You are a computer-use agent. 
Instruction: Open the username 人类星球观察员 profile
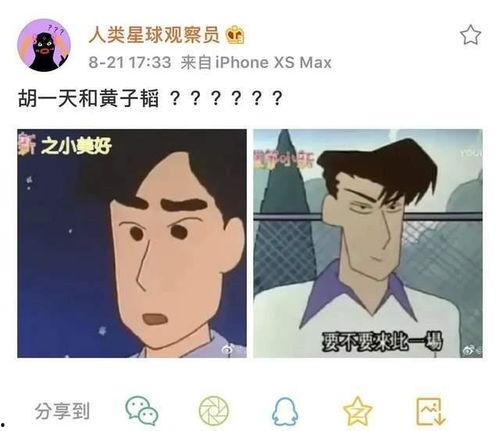(x=154, y=35)
